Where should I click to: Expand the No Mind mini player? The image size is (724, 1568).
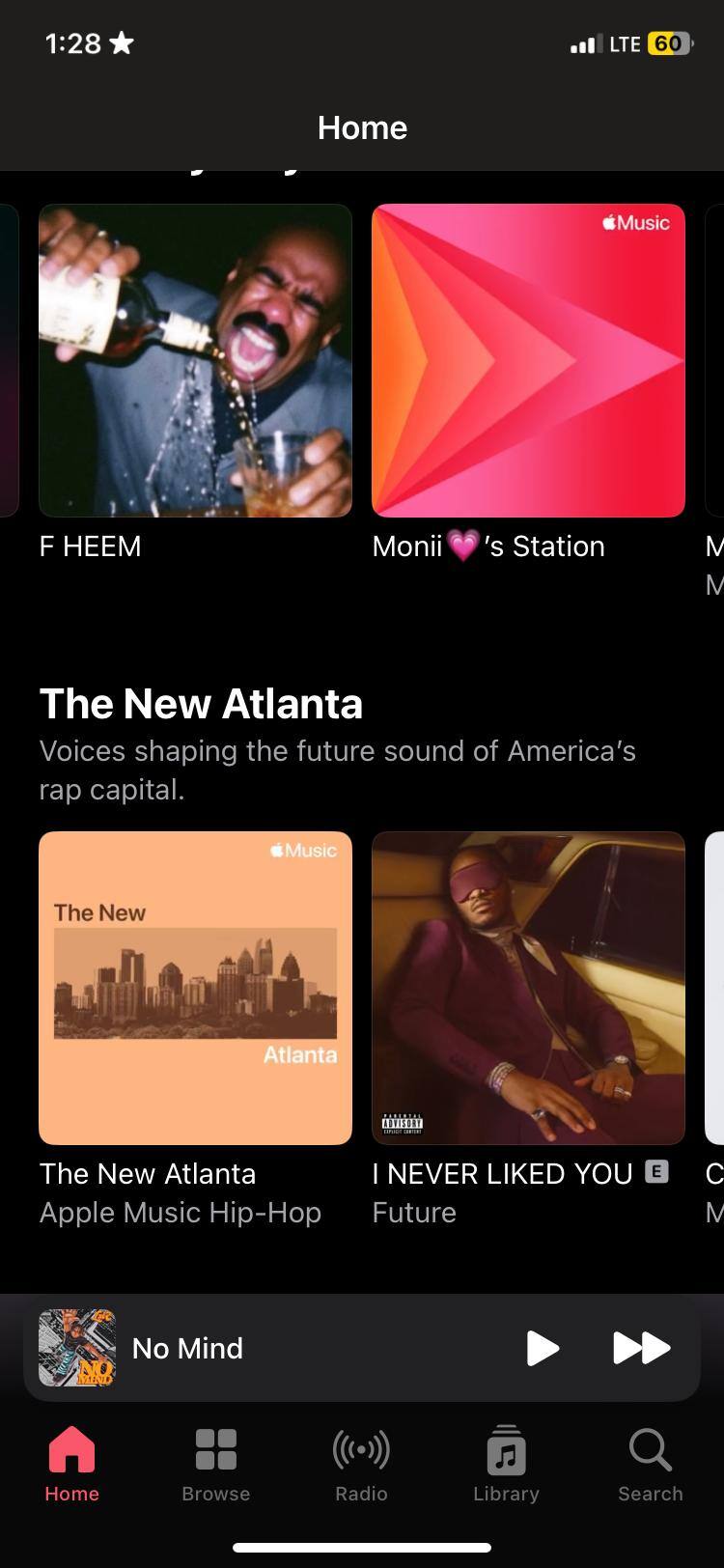click(290, 1348)
